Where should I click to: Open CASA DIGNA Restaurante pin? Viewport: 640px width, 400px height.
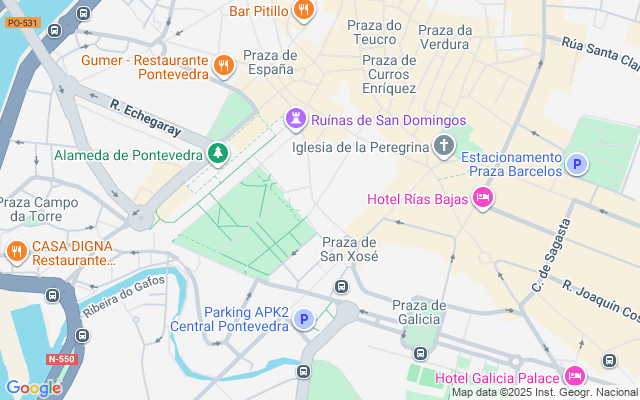(16, 250)
